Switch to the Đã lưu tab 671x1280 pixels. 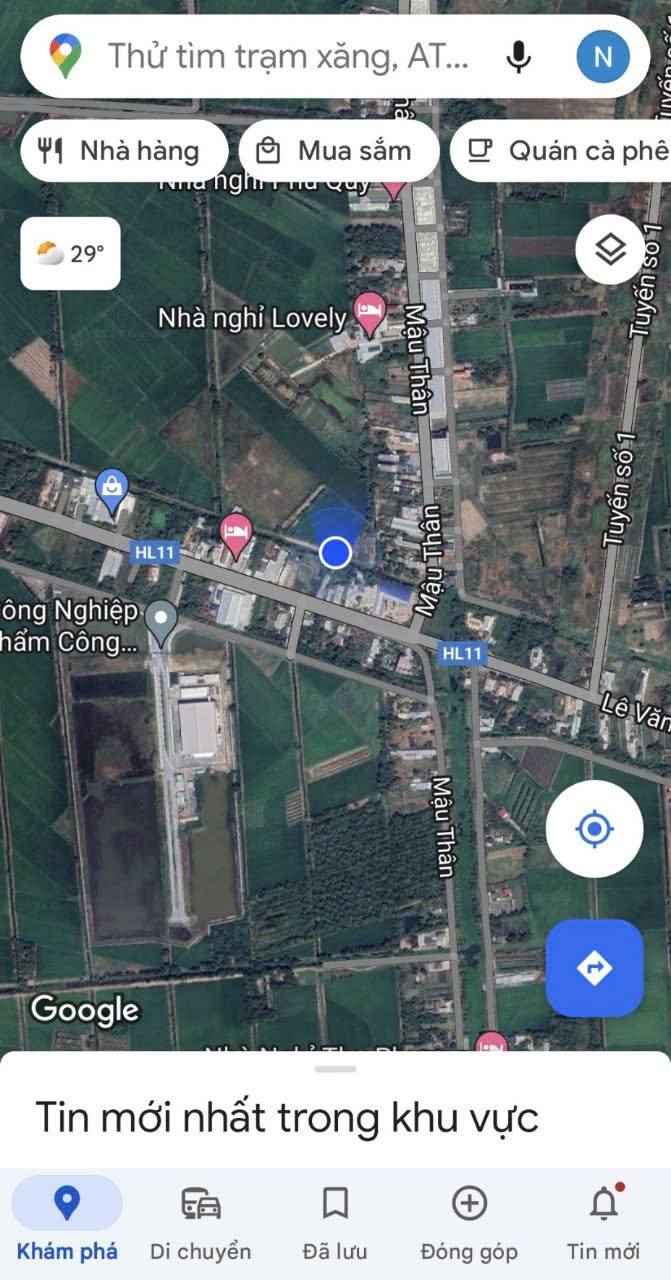335,1220
